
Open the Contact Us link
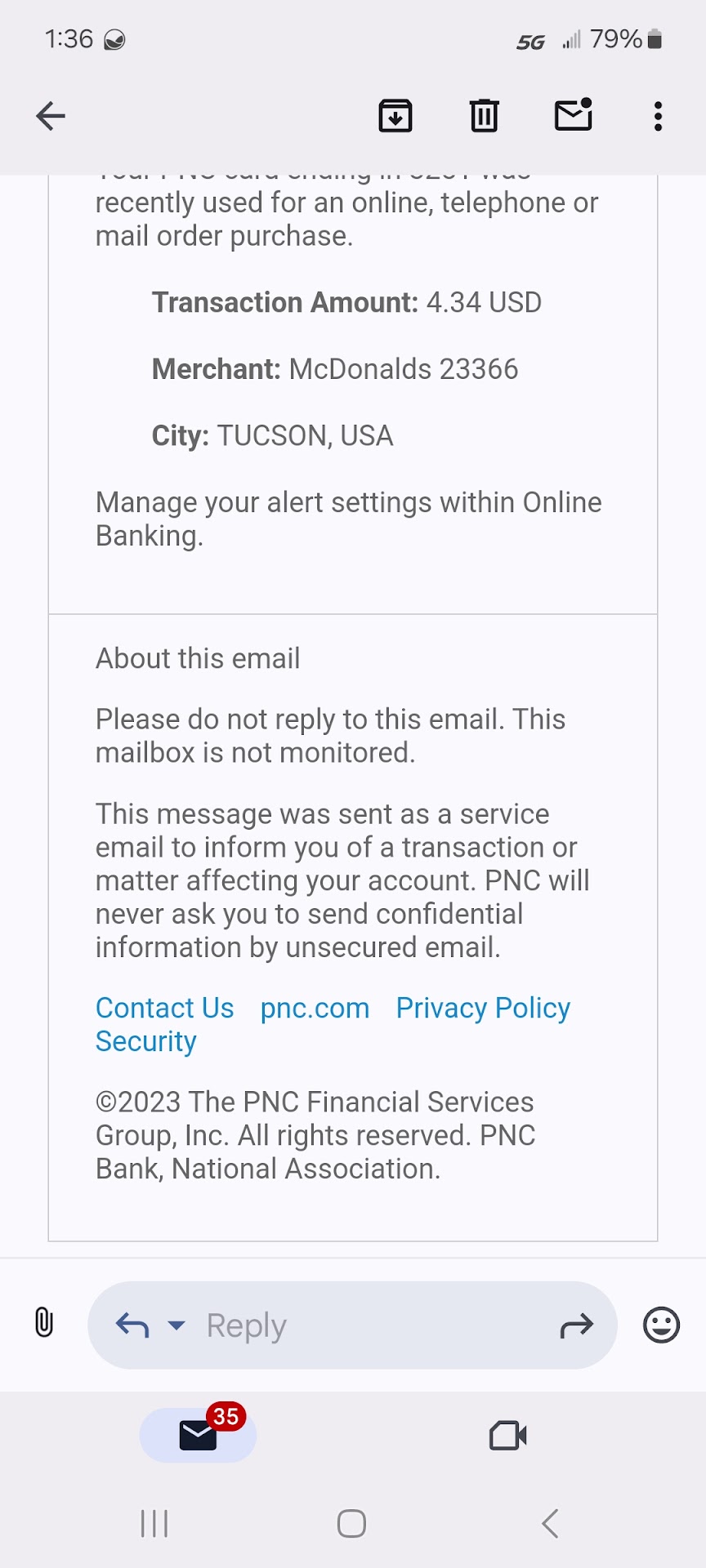tap(164, 1008)
